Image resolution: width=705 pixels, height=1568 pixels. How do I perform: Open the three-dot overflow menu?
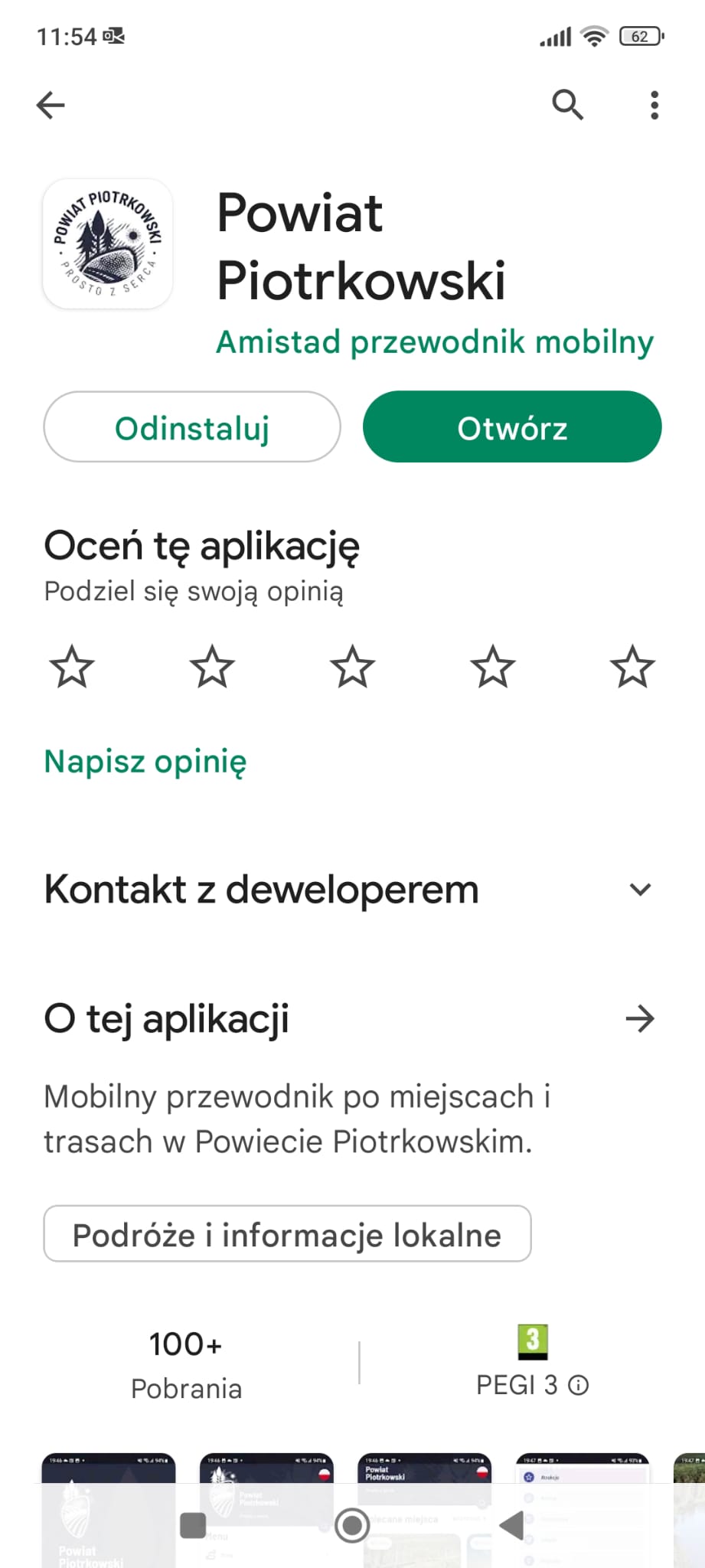tap(654, 105)
